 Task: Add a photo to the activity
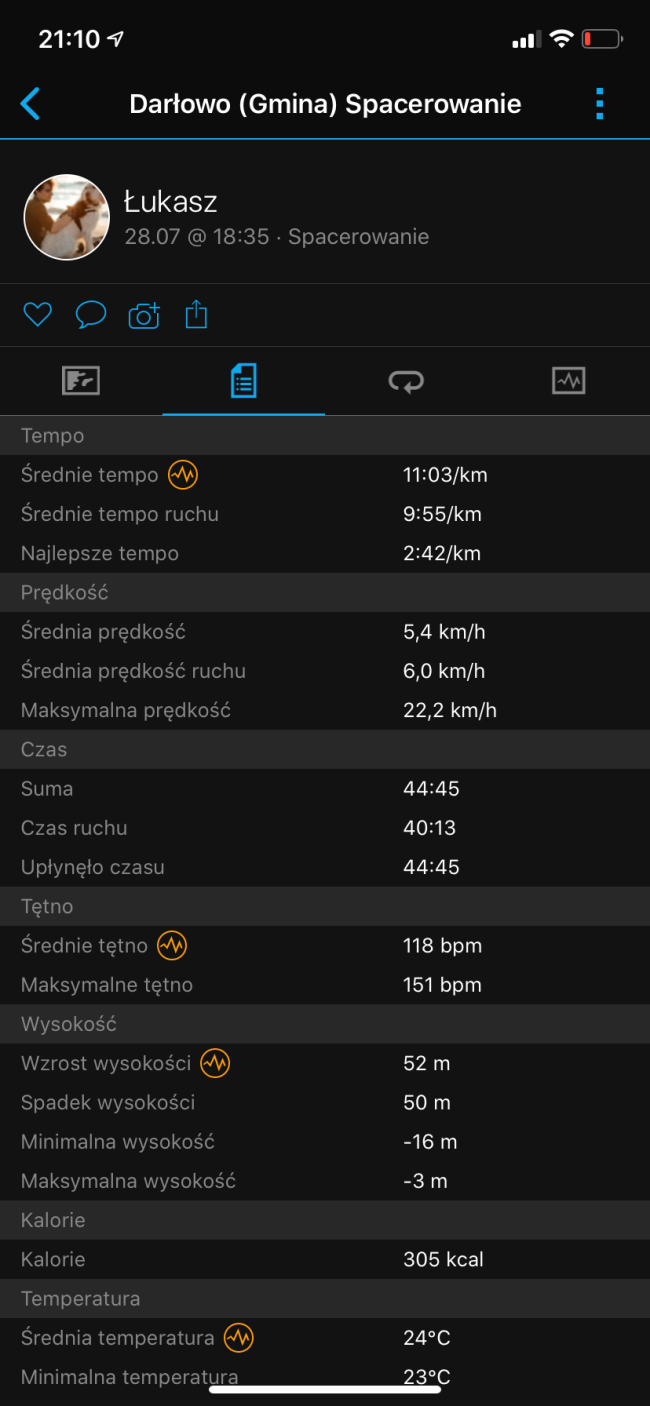point(144,316)
